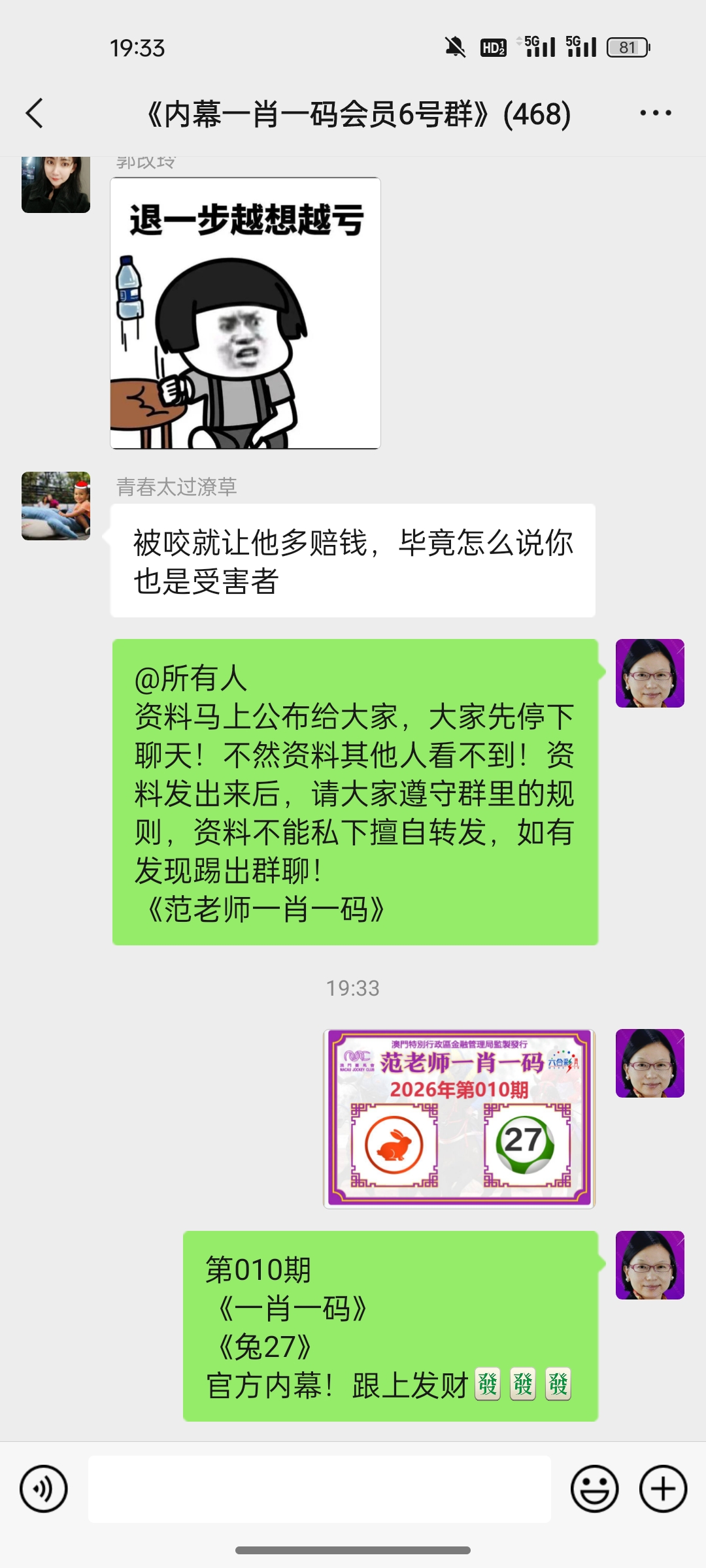
Task: Open the 范老师一肖一码 picture message
Action: 459,1119
